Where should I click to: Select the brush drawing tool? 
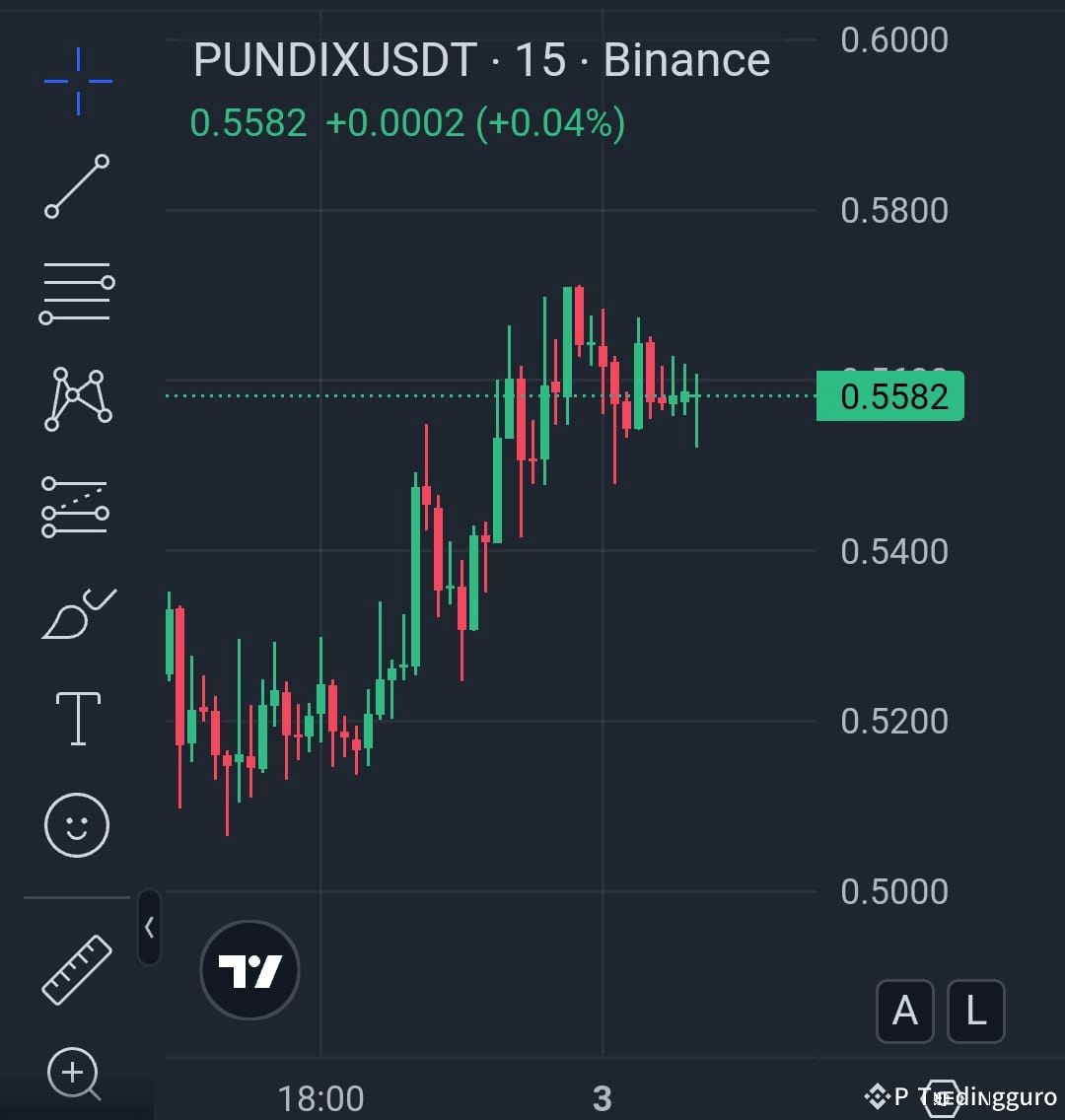[x=77, y=611]
